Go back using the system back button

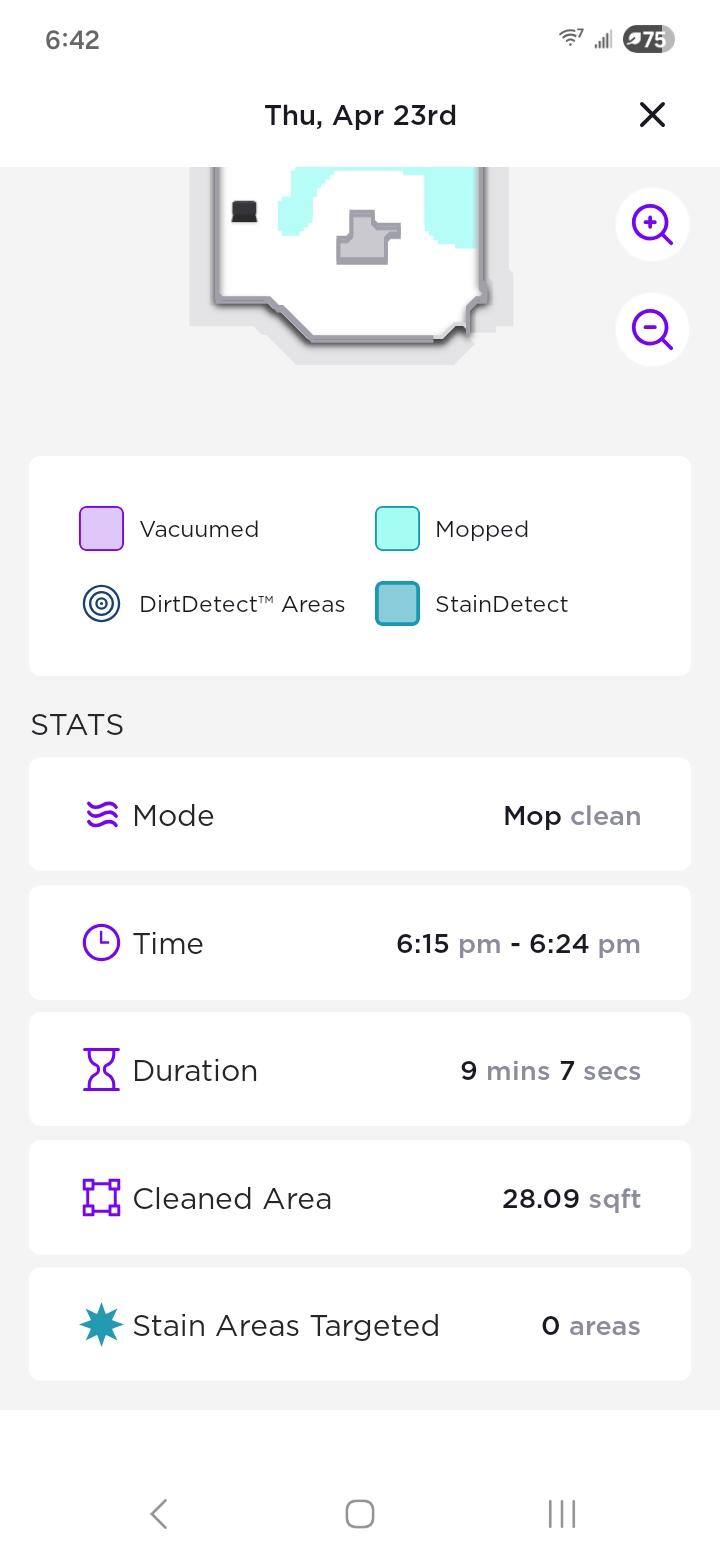pos(159,1513)
